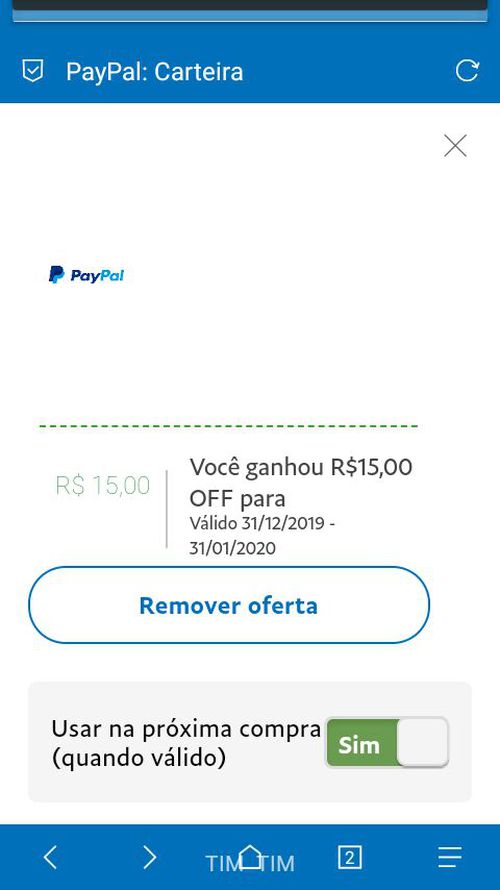500x890 pixels.
Task: View site security shield info
Action: click(x=32, y=72)
